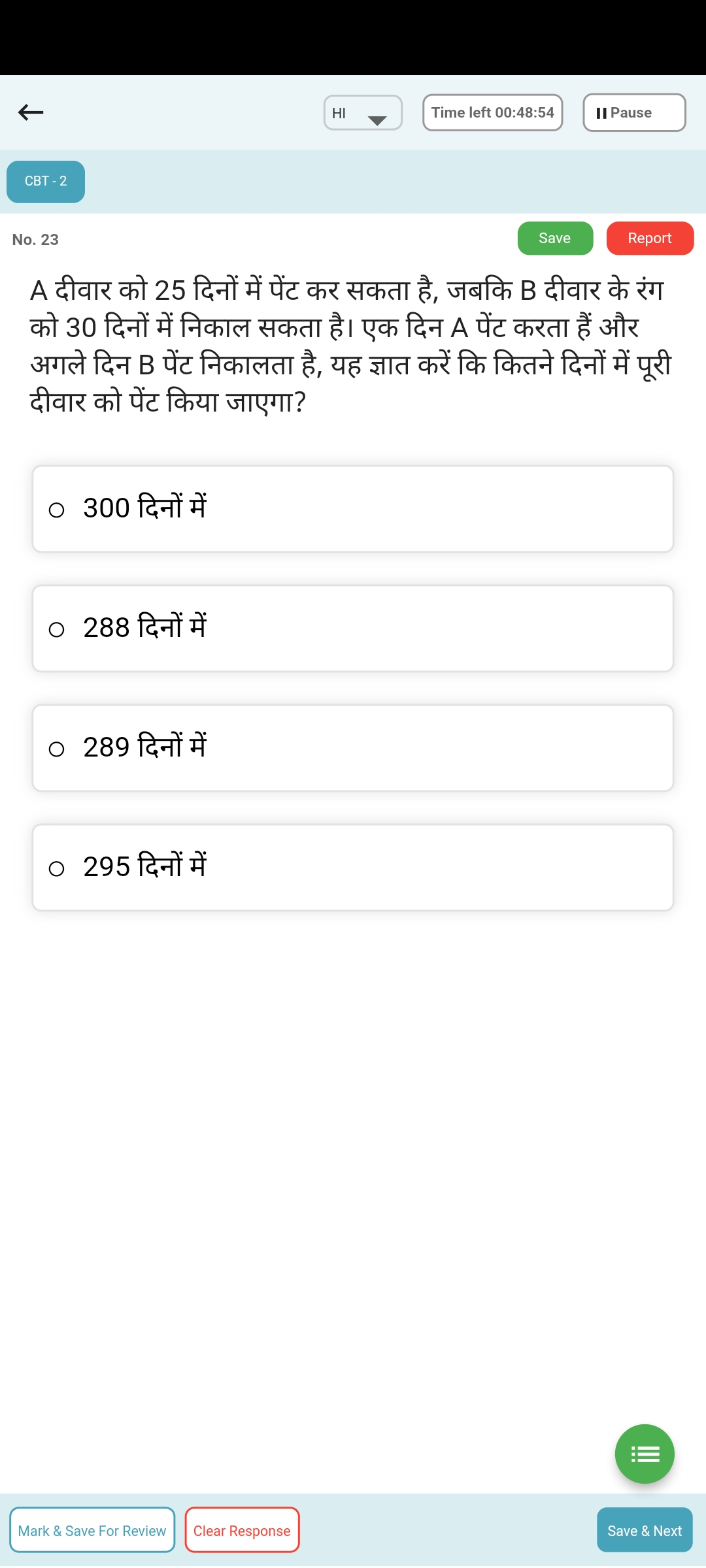
Task: Choose the 288 दिनों में answer
Action: point(353,629)
